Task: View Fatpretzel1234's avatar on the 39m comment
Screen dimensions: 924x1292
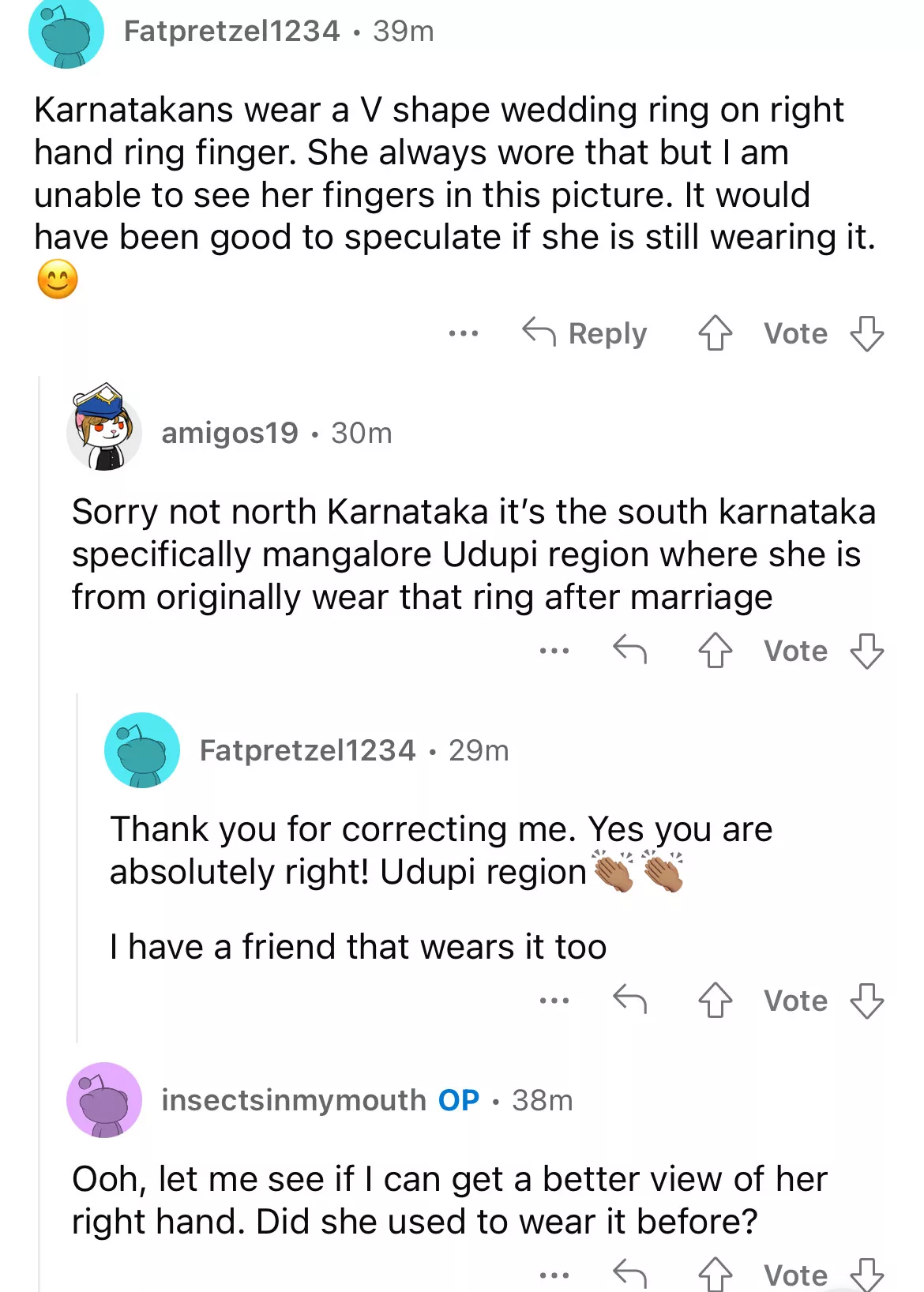Action: click(66, 32)
